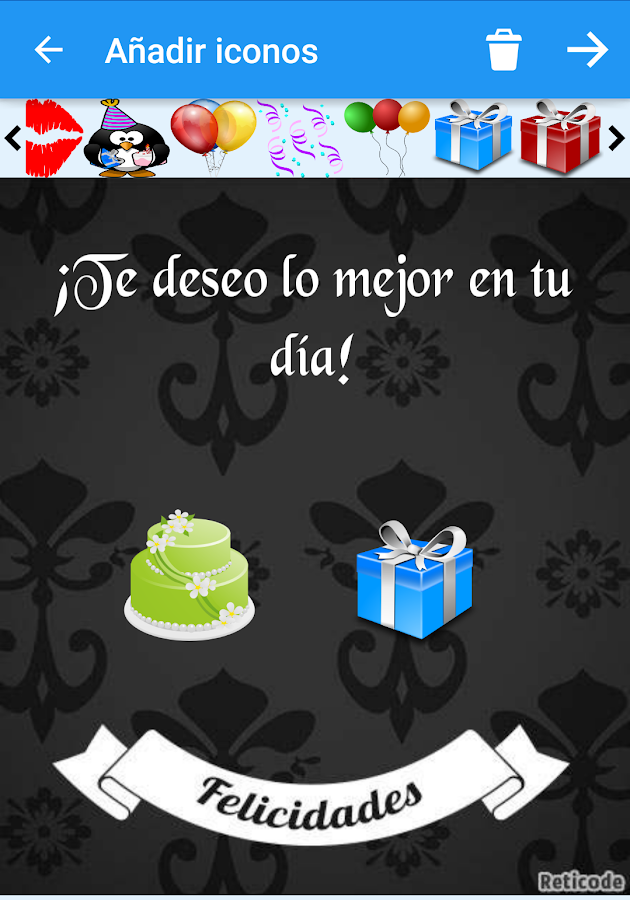Image resolution: width=630 pixels, height=900 pixels.
Task: Proceed with the forward arrow
Action: click(x=587, y=50)
